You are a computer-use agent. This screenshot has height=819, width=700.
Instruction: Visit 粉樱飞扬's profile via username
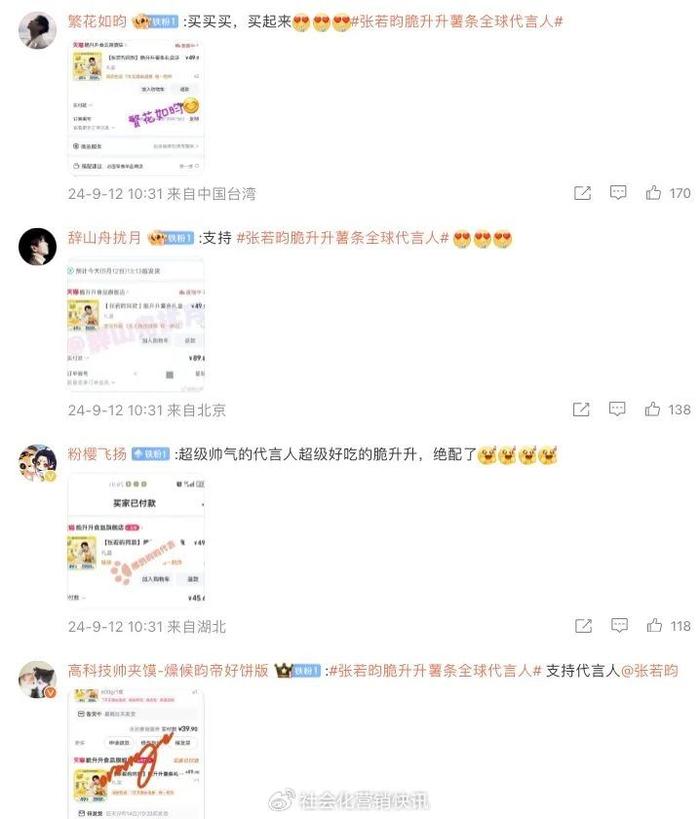click(98, 454)
